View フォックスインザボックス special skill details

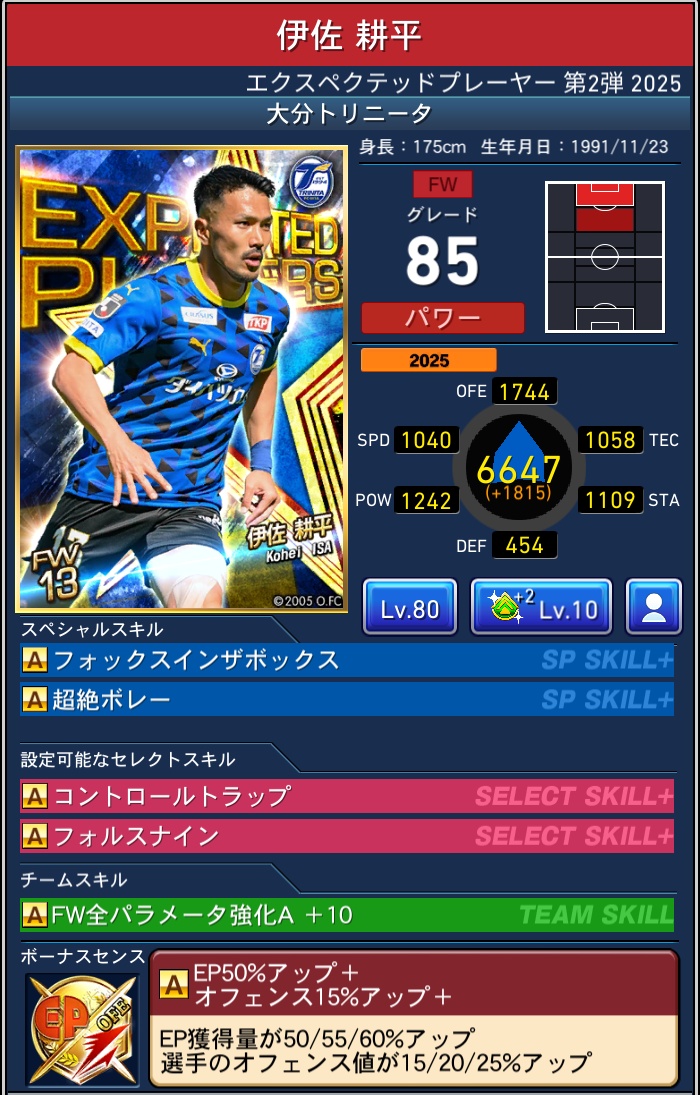(346, 660)
